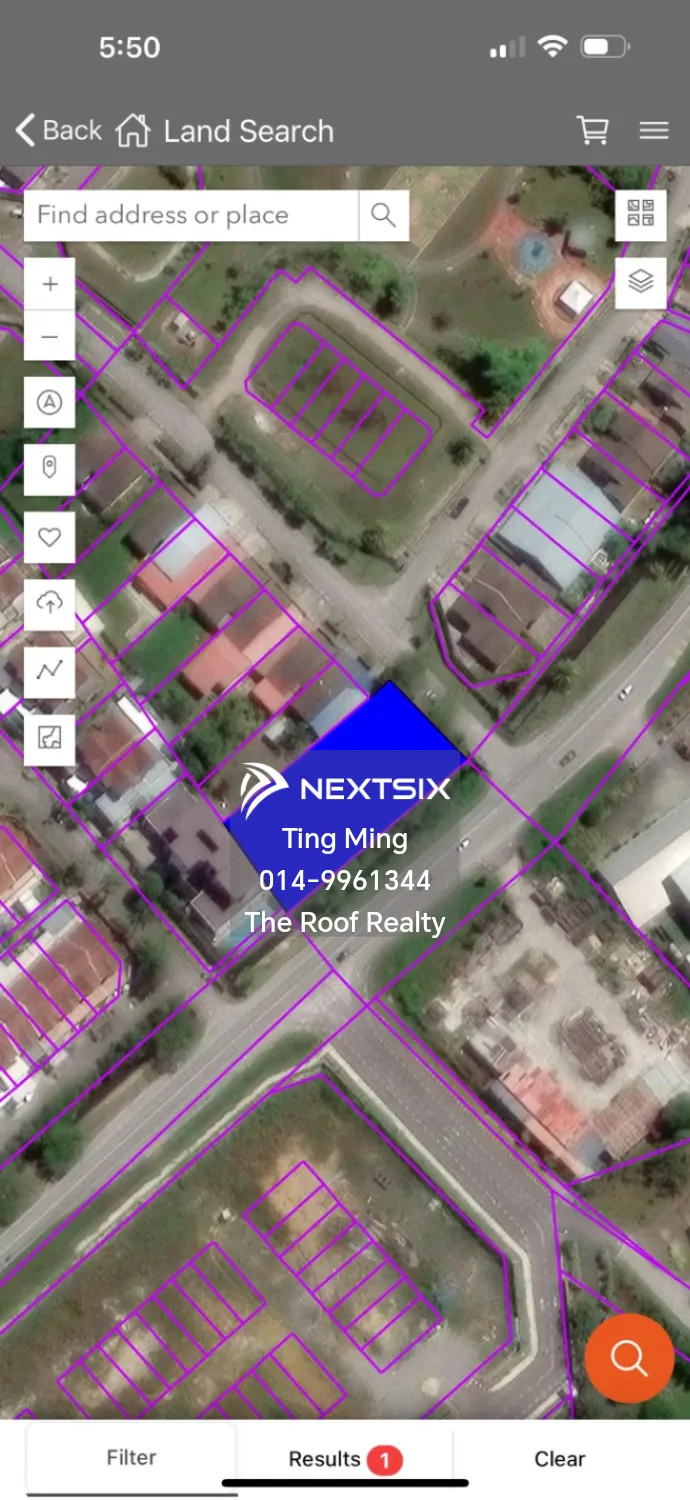Tap the cloud upload tool
This screenshot has height=1500, width=690.
coord(50,604)
